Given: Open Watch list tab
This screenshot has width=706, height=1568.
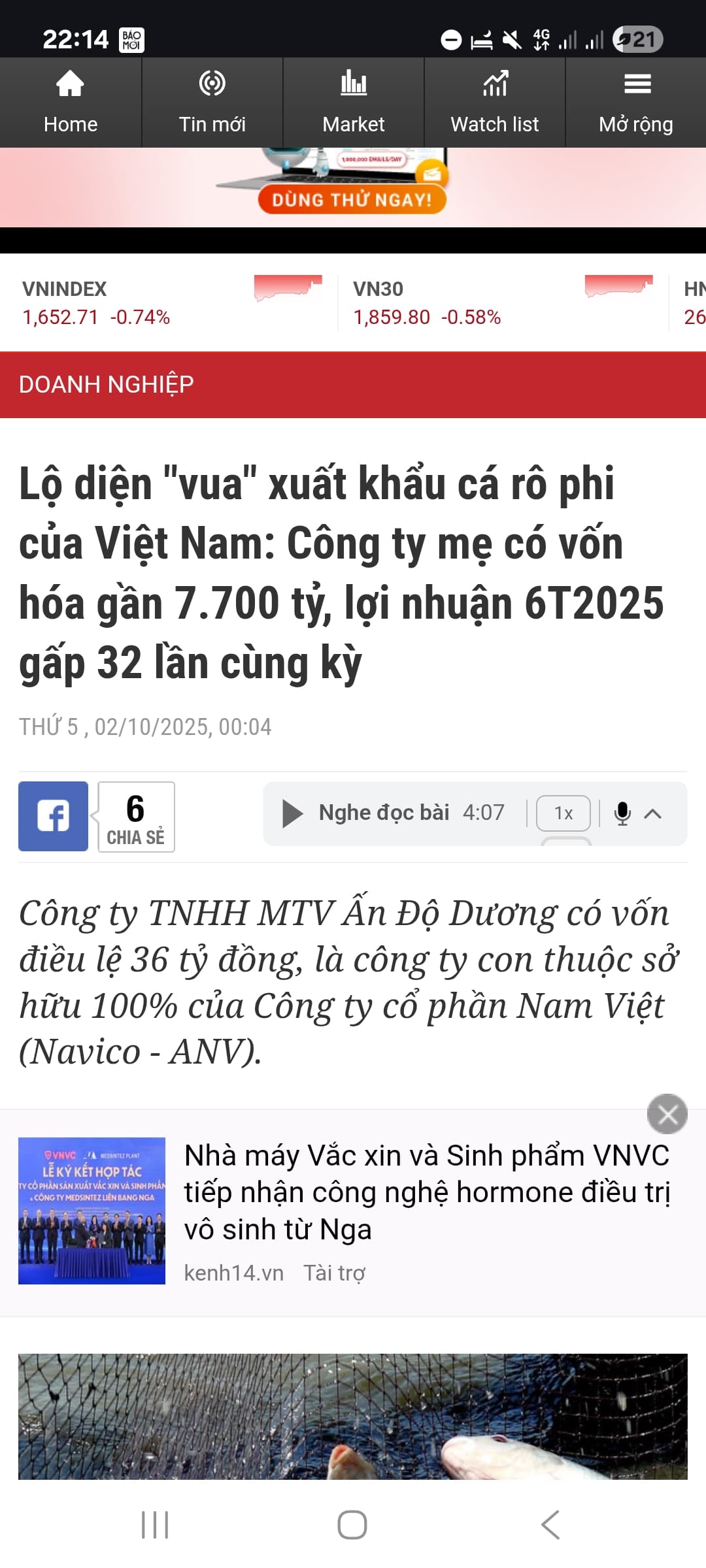Looking at the screenshot, I should click(x=494, y=102).
